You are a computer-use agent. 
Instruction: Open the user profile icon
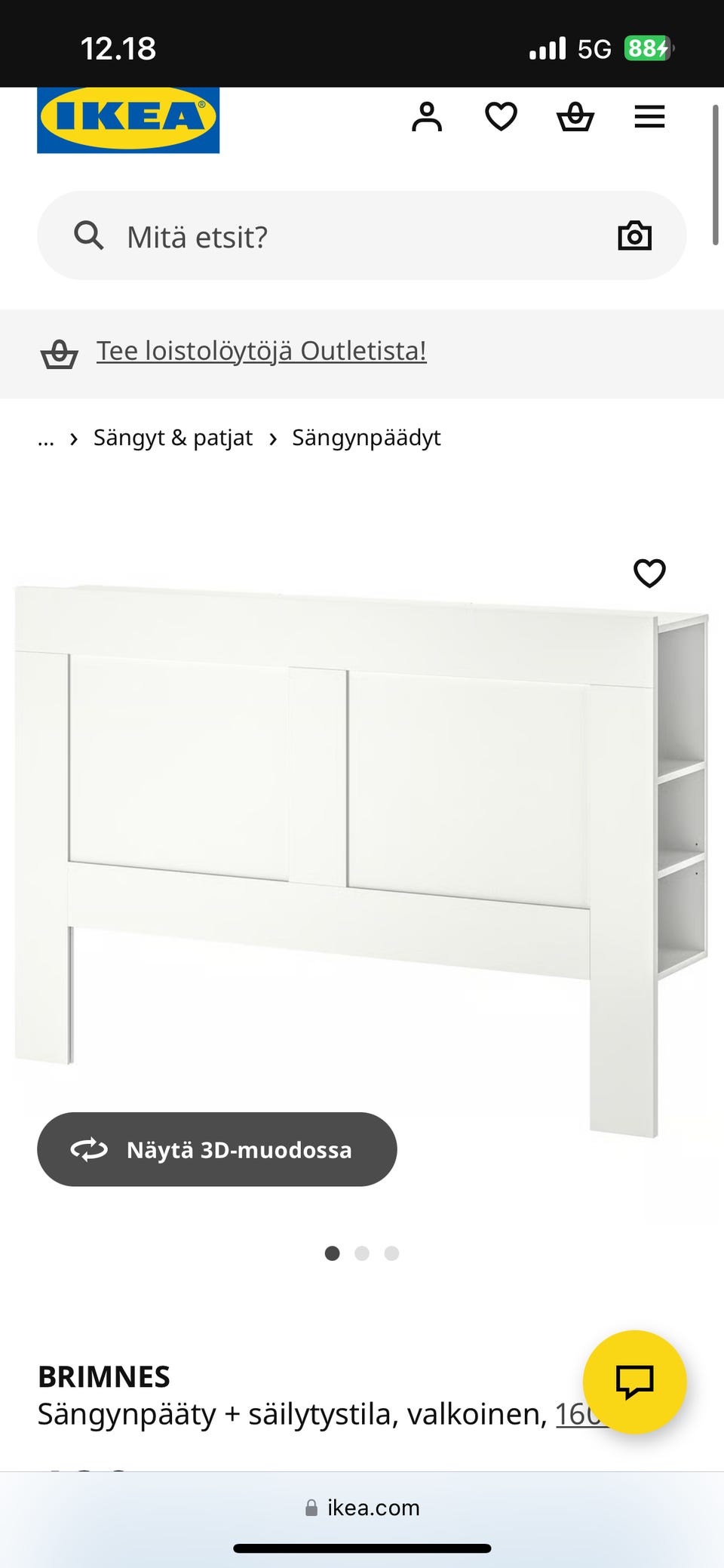coord(427,117)
